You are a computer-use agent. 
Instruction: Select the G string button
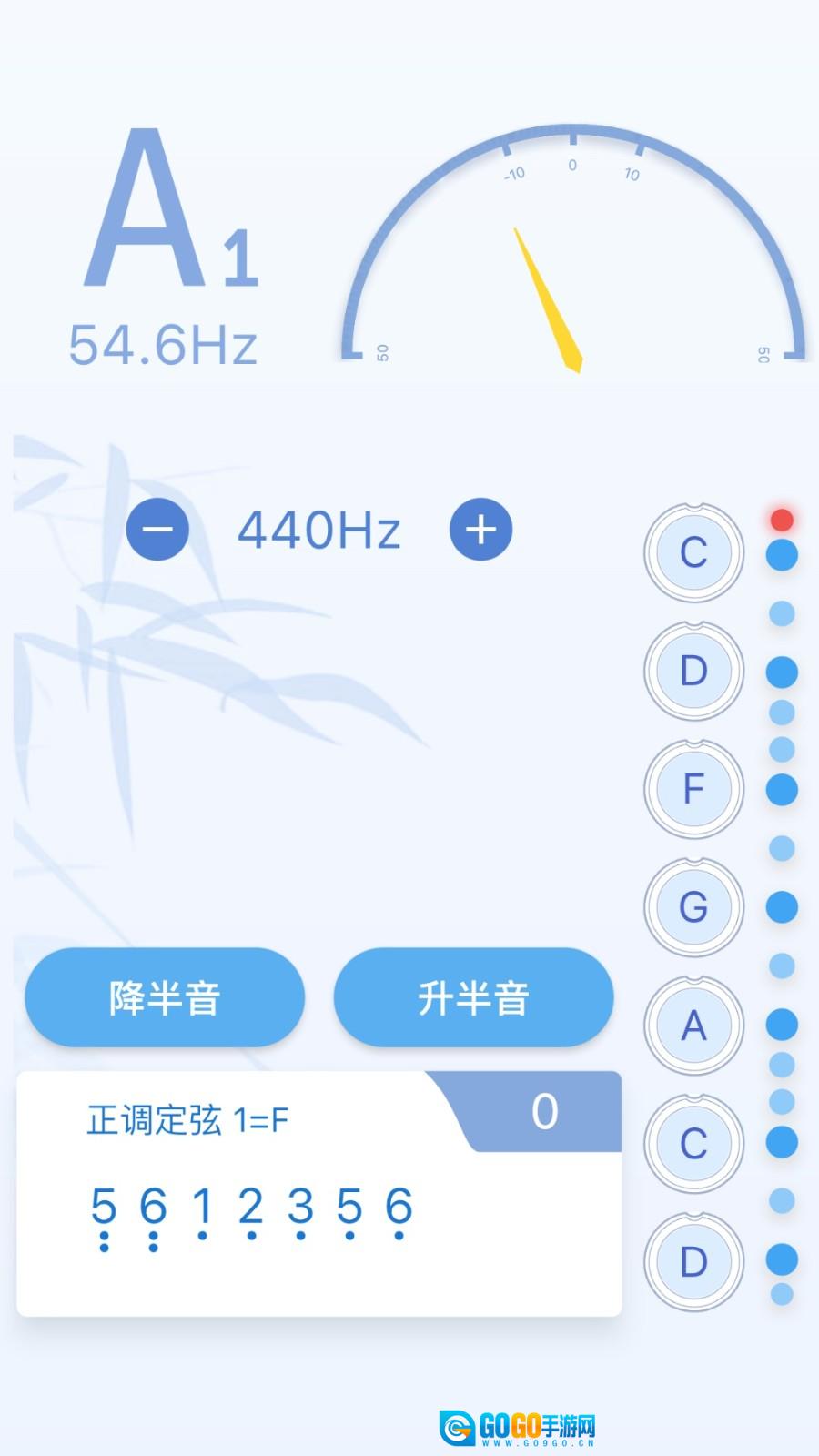[693, 907]
